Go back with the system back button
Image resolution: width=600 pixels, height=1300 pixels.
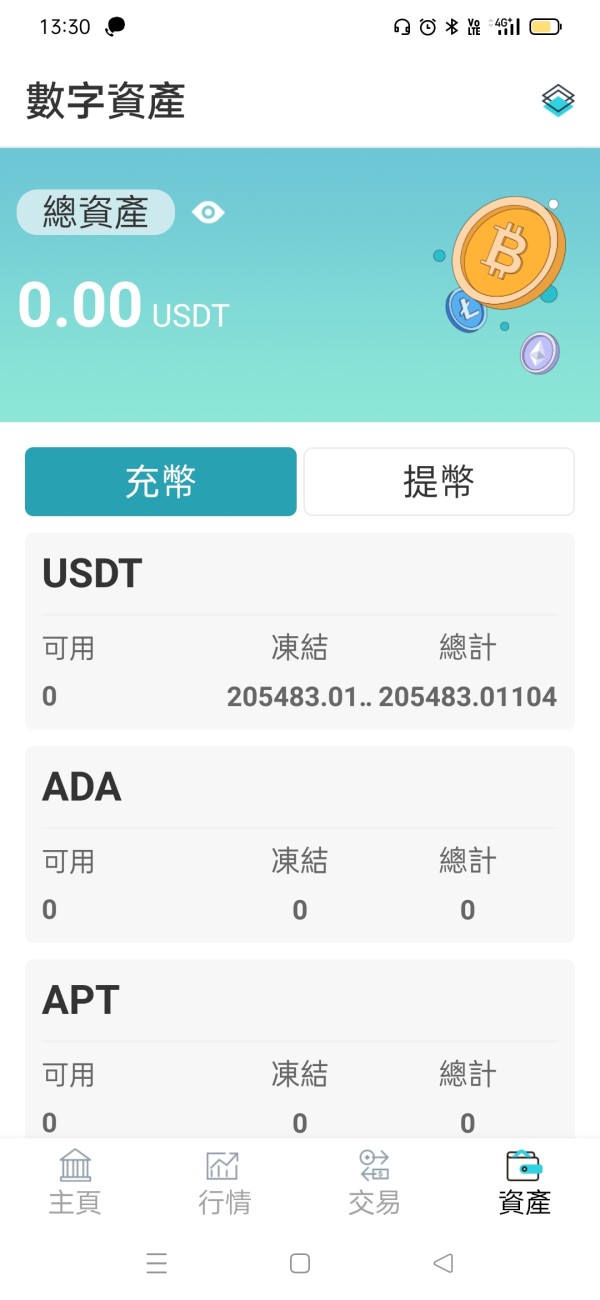443,1263
